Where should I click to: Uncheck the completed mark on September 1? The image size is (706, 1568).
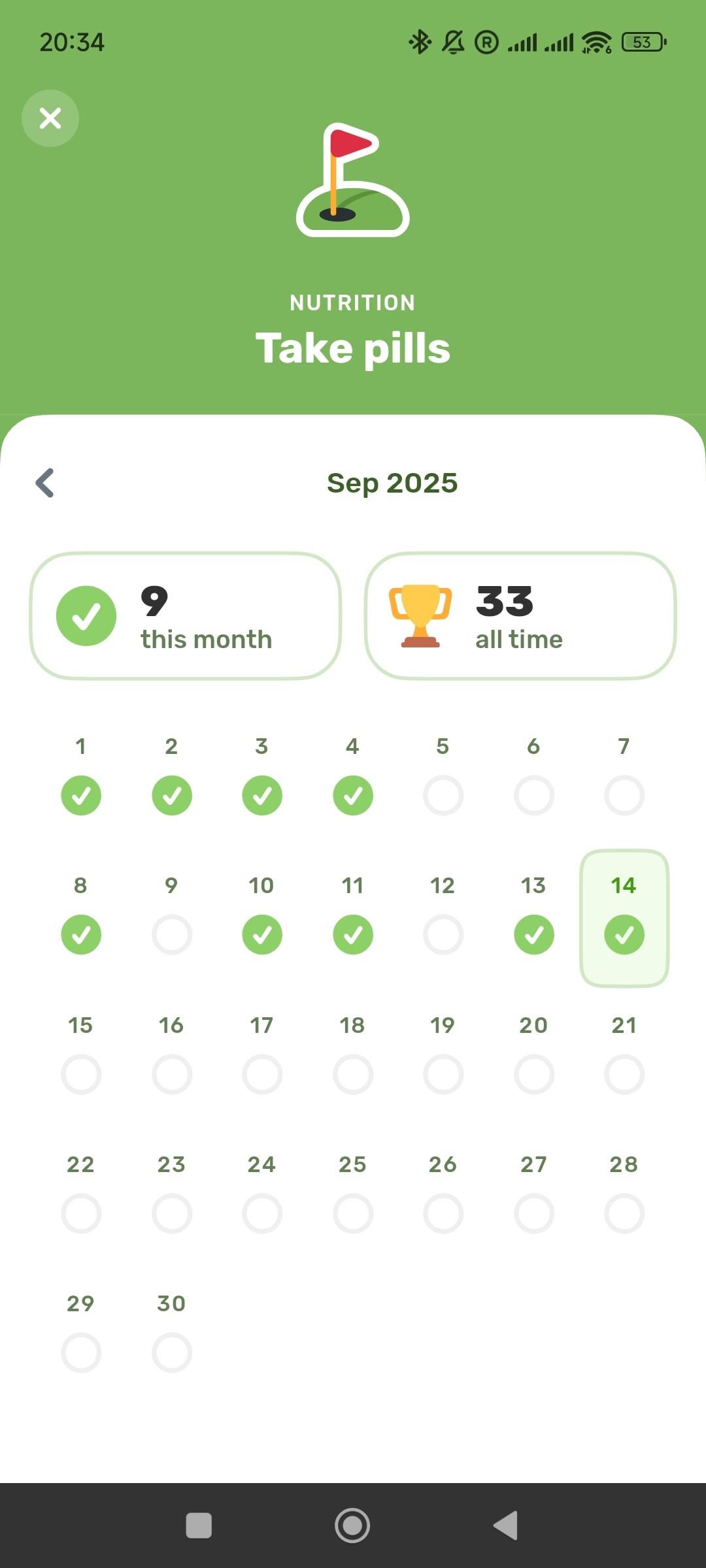tap(81, 795)
